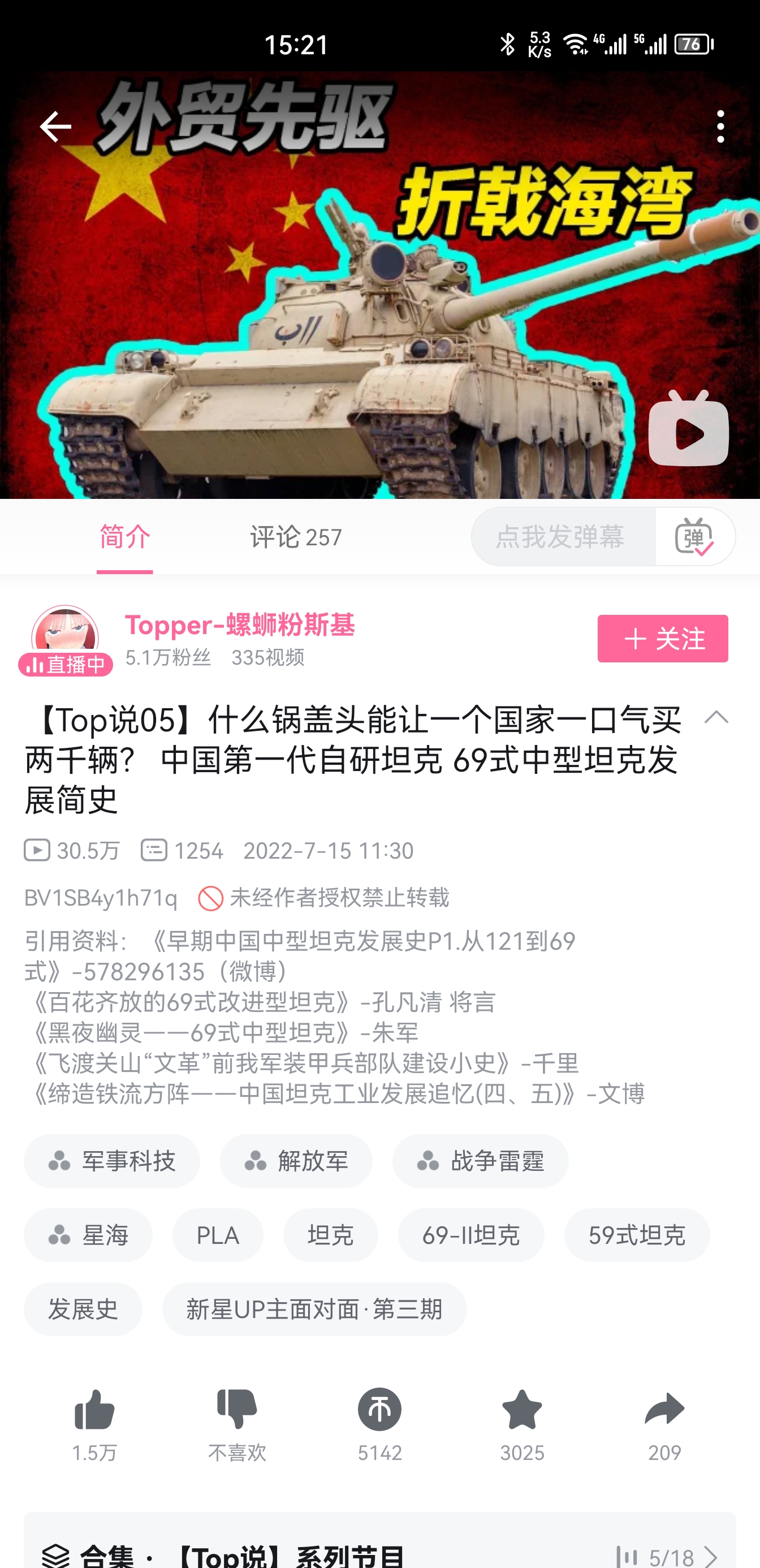Open the more options menu (three dots)
760x1568 pixels.
point(720,126)
